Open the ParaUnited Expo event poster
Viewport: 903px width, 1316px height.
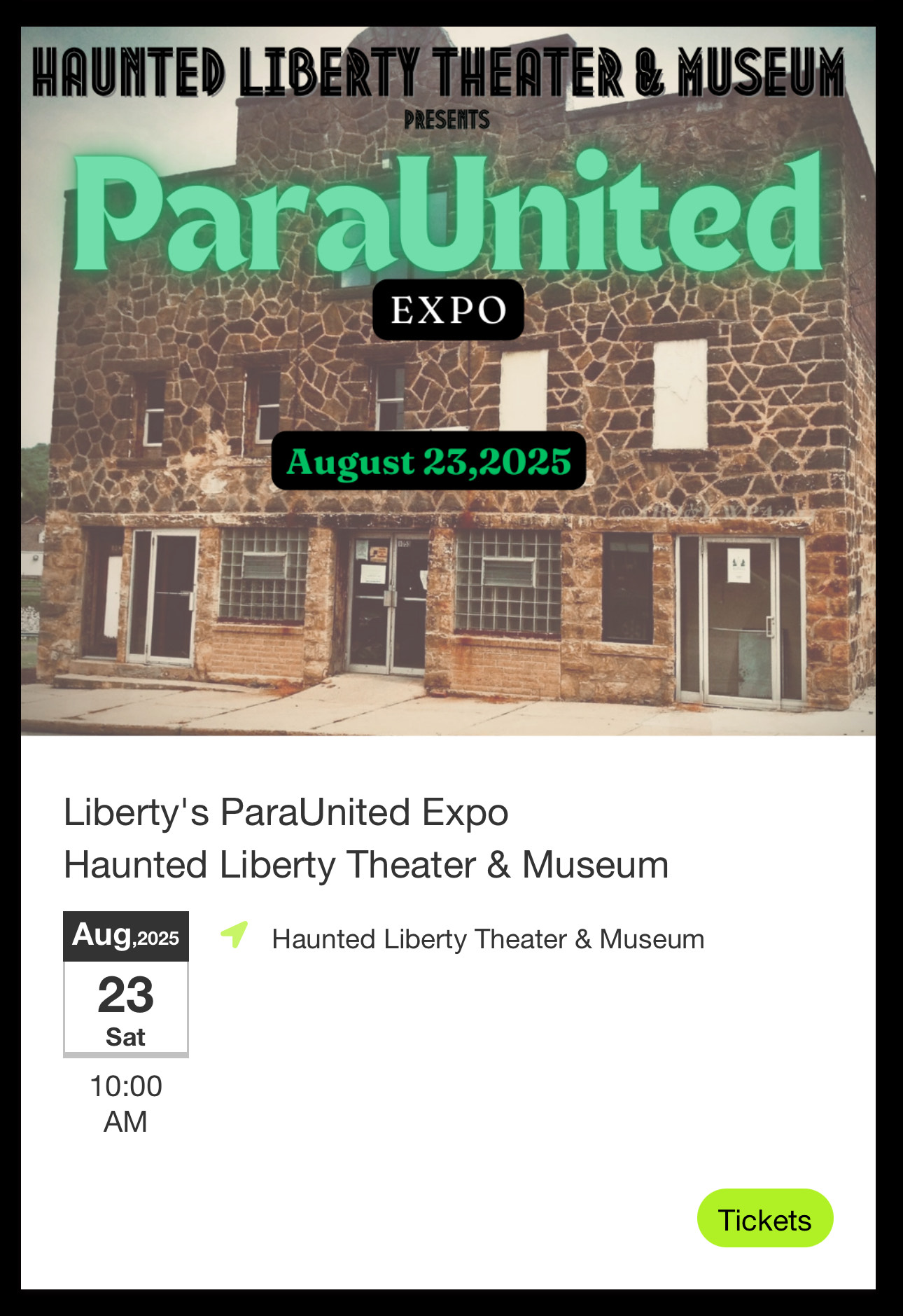point(448,382)
